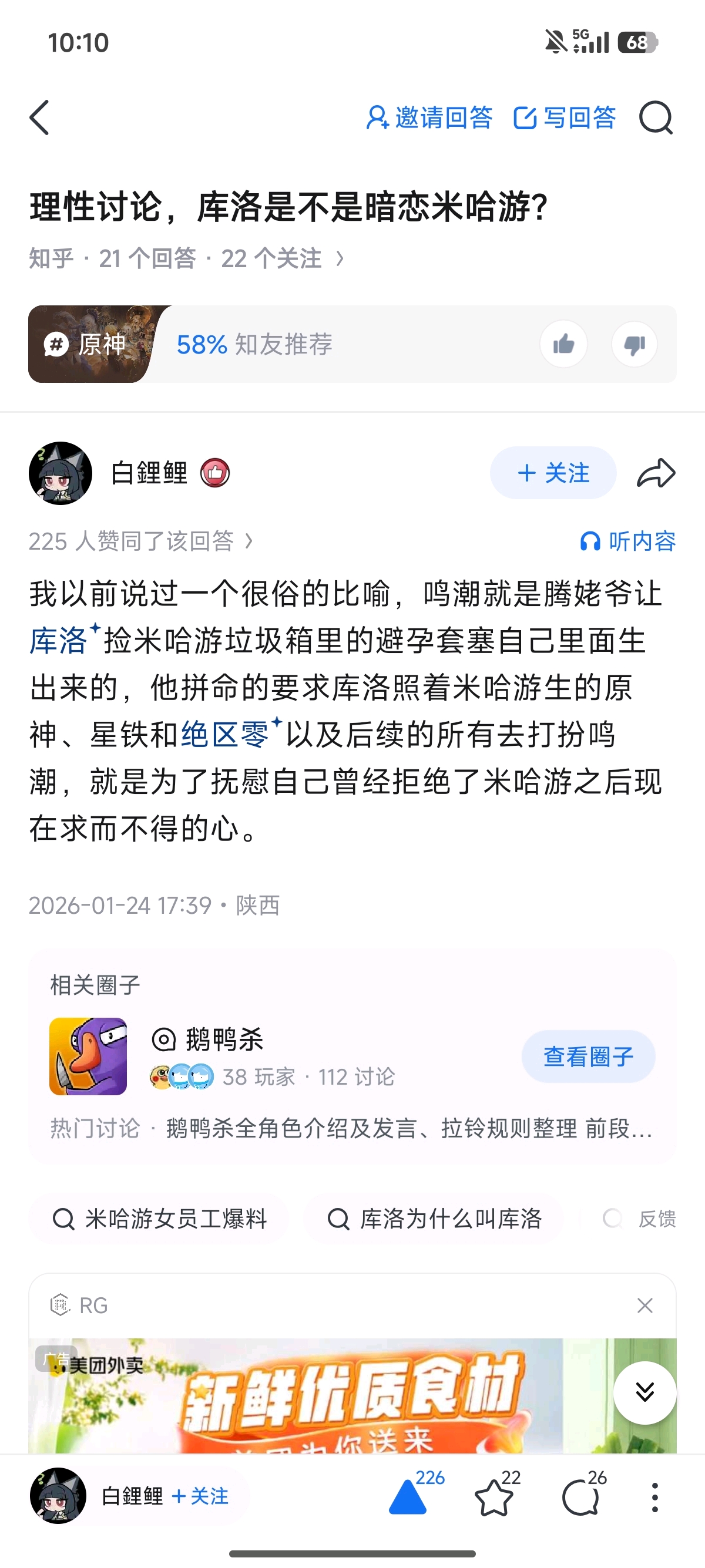View the 225 people who upvoted
The width and height of the screenshot is (705, 1568).
tap(140, 541)
